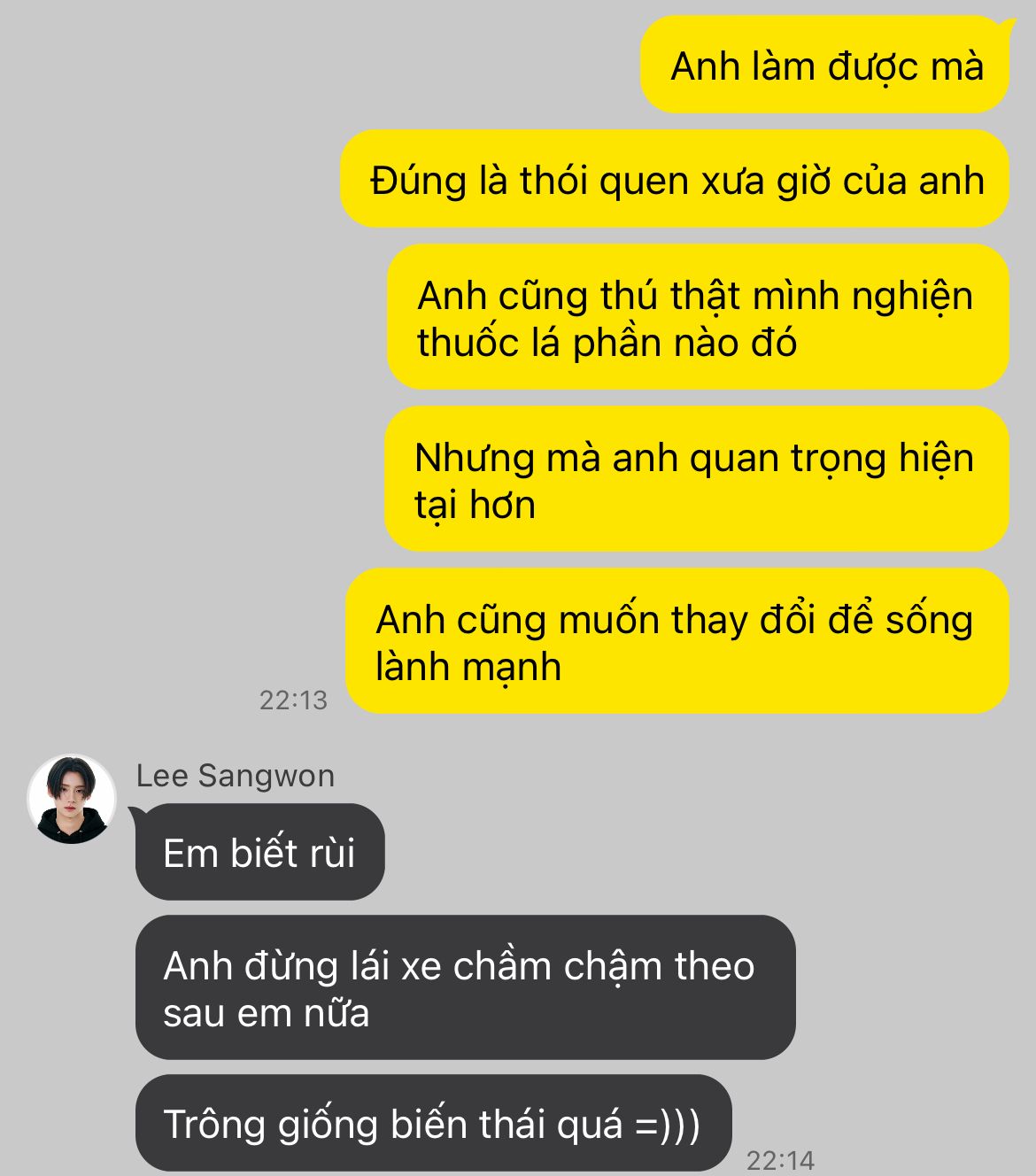Open Lee Sangwon's profile picture
This screenshot has height=1176, width=1036.
click(72, 799)
